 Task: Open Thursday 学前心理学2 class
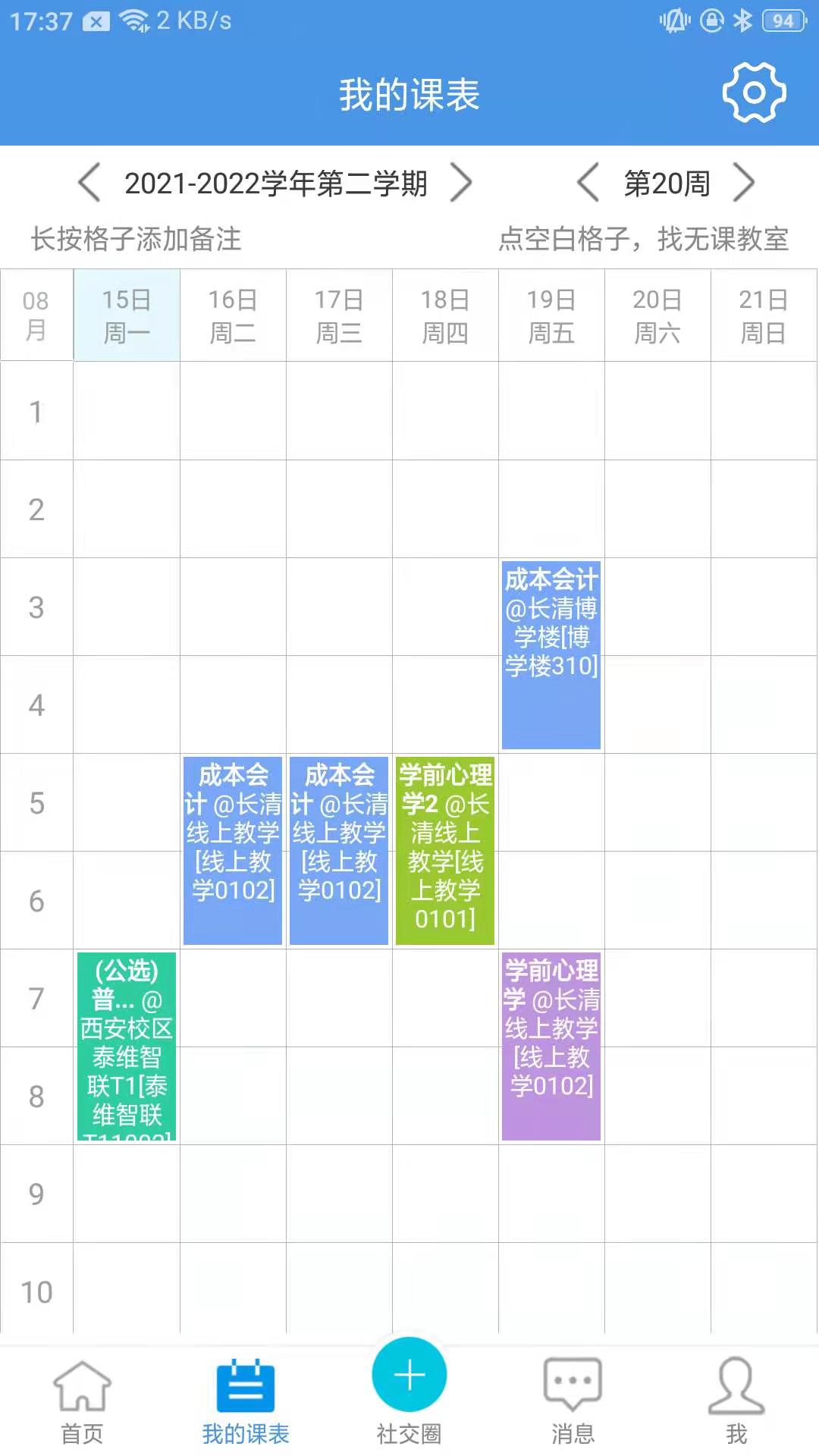(445, 850)
